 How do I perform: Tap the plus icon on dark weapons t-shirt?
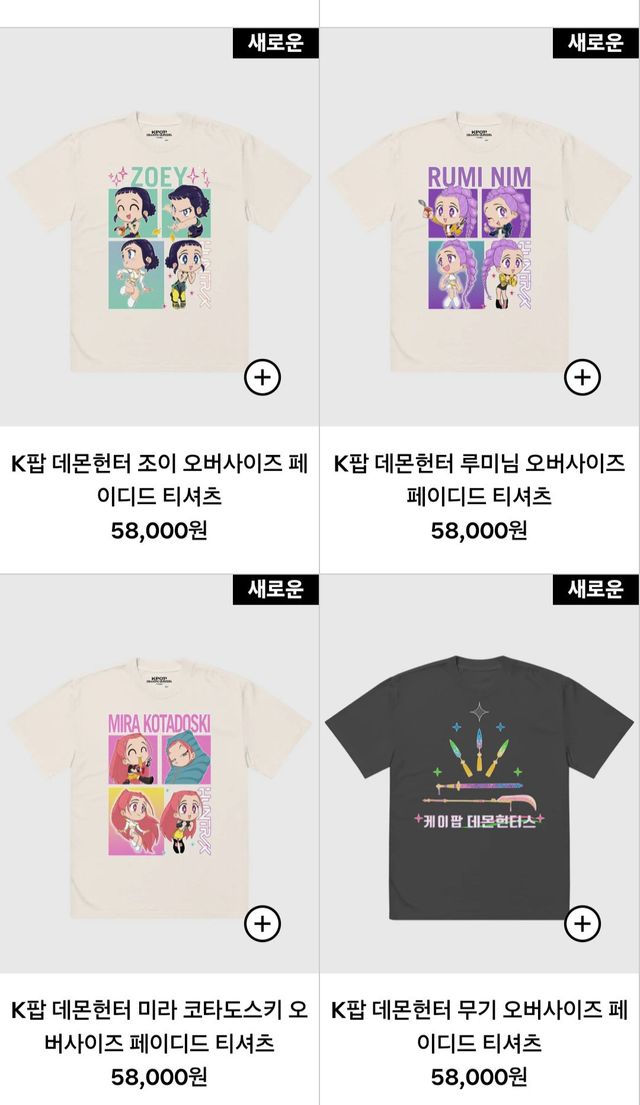(x=582, y=923)
